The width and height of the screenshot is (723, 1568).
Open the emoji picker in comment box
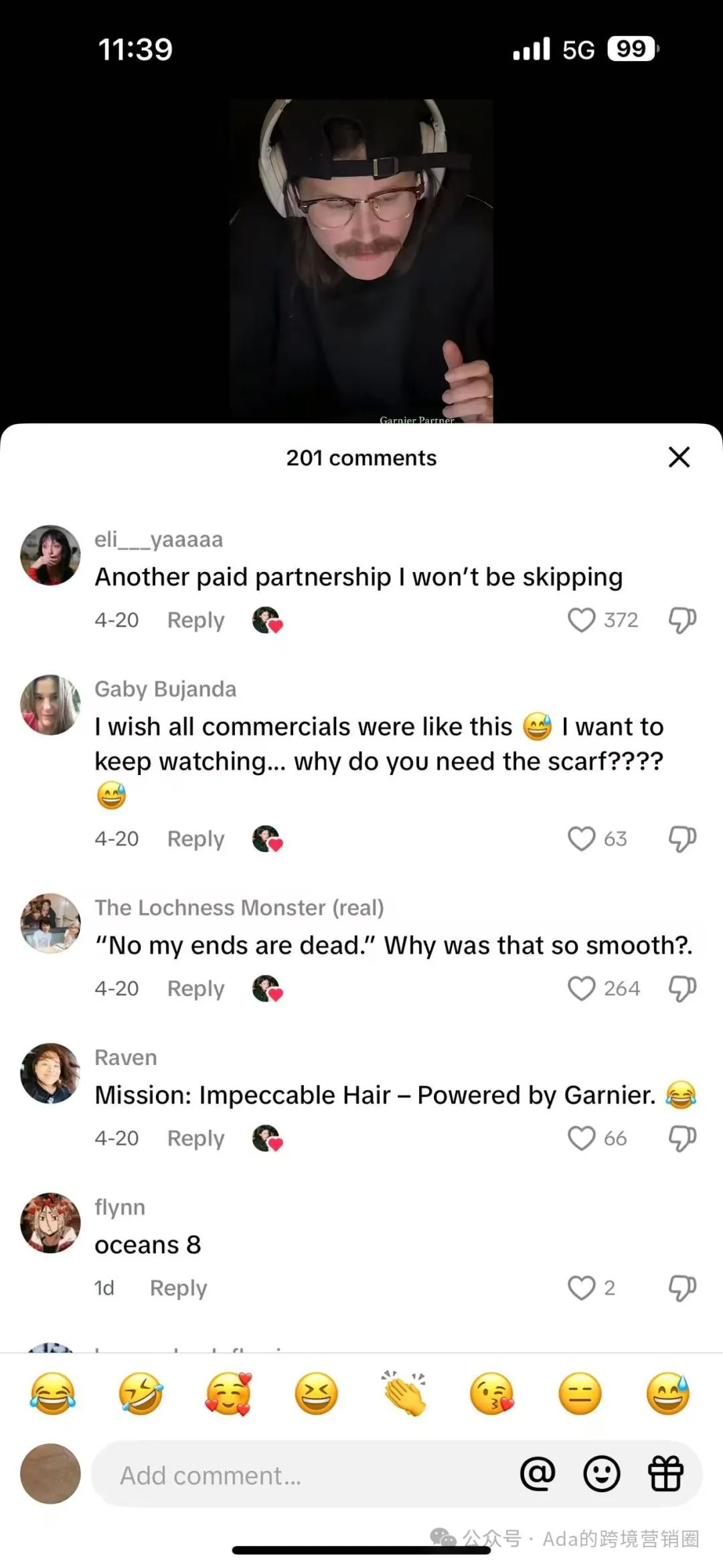[x=601, y=1474]
